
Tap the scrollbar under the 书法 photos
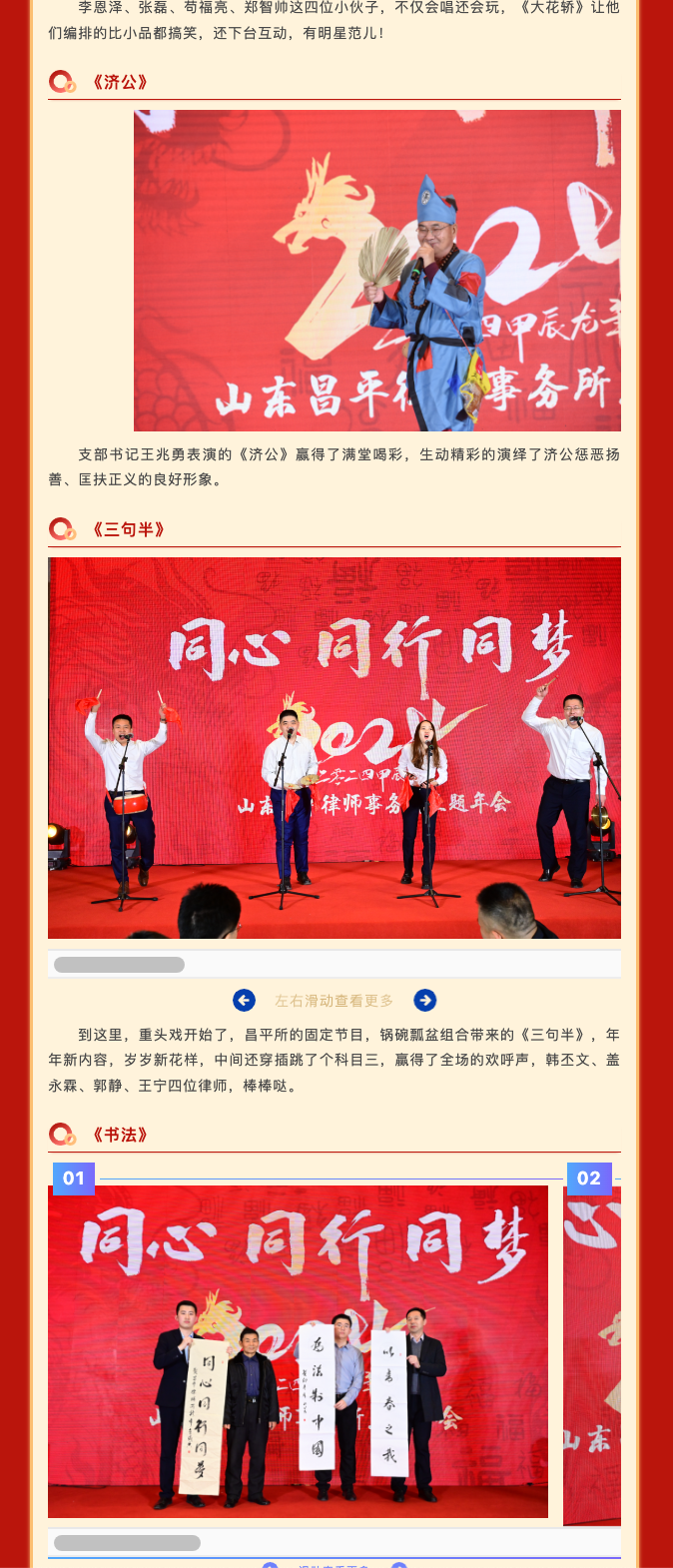pyautogui.click(x=128, y=1543)
